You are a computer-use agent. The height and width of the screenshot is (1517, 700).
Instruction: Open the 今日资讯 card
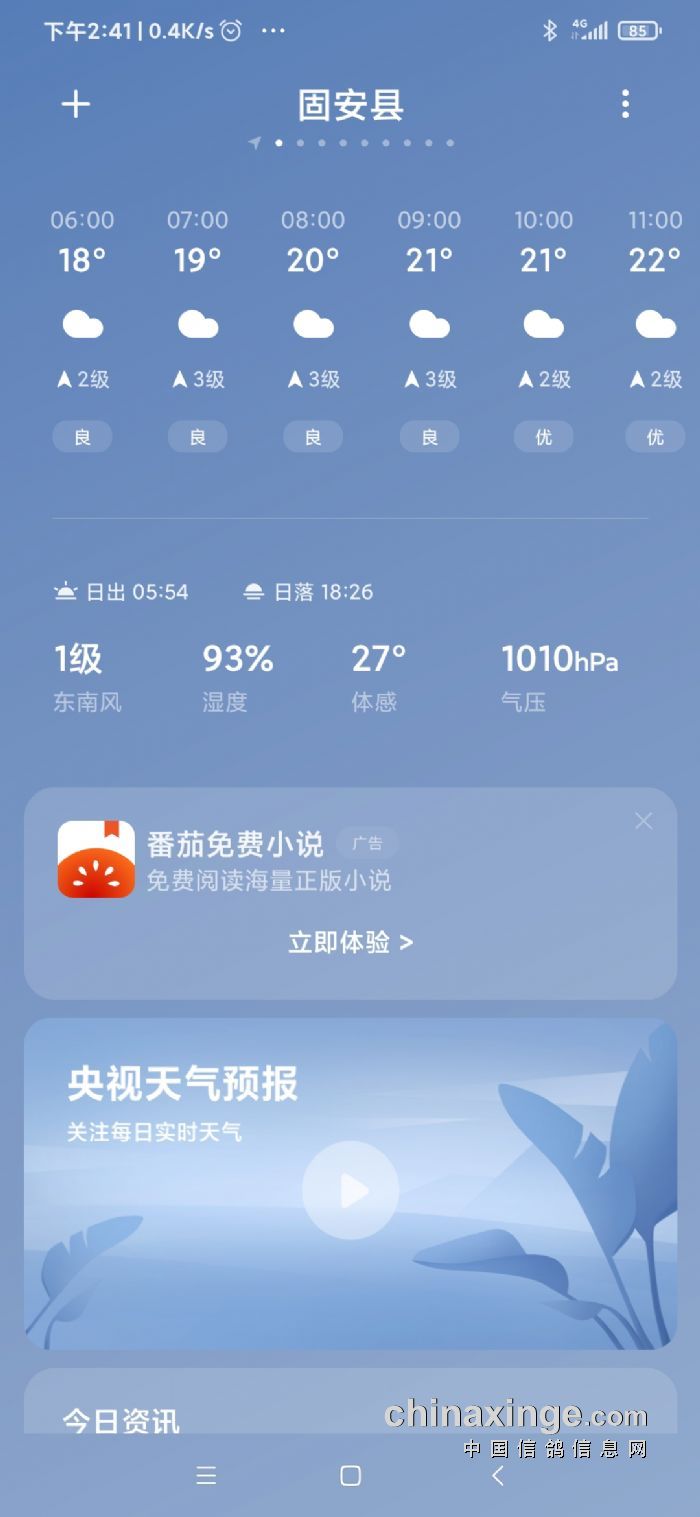pyautogui.click(x=121, y=1418)
